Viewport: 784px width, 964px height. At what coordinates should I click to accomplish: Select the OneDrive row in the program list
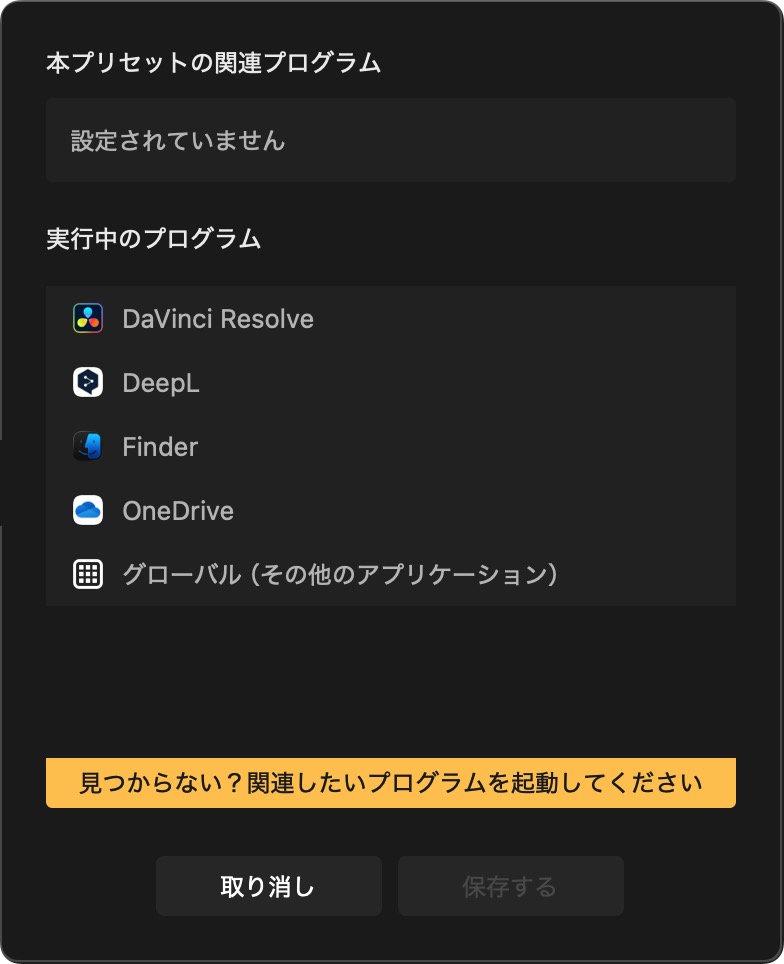point(300,510)
